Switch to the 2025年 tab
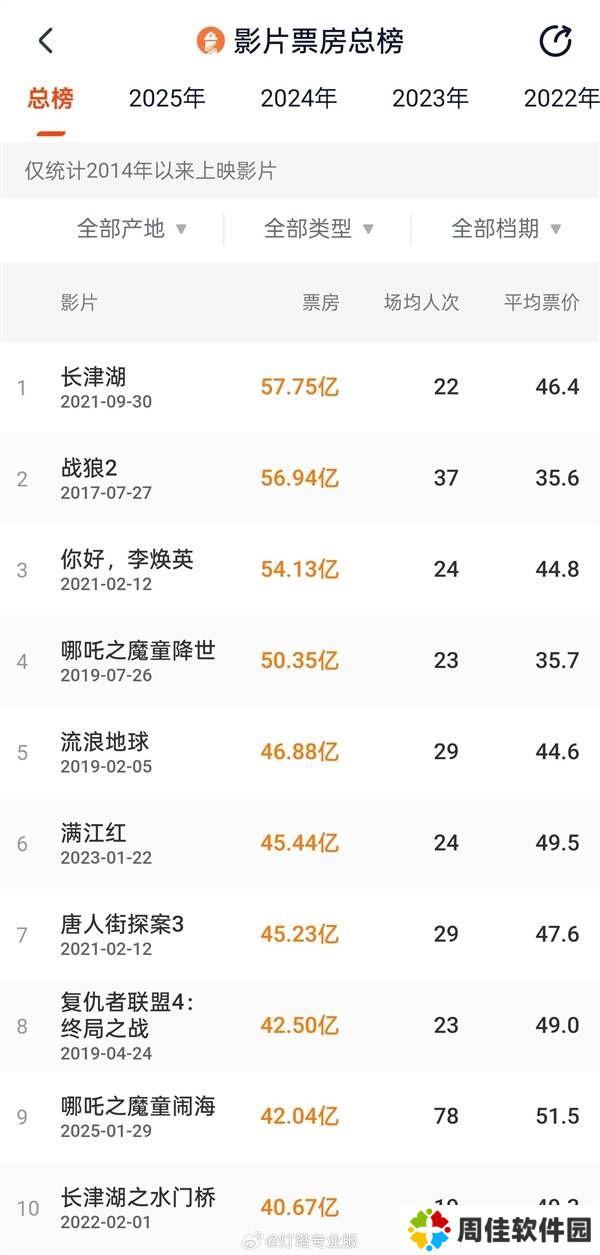 click(167, 98)
